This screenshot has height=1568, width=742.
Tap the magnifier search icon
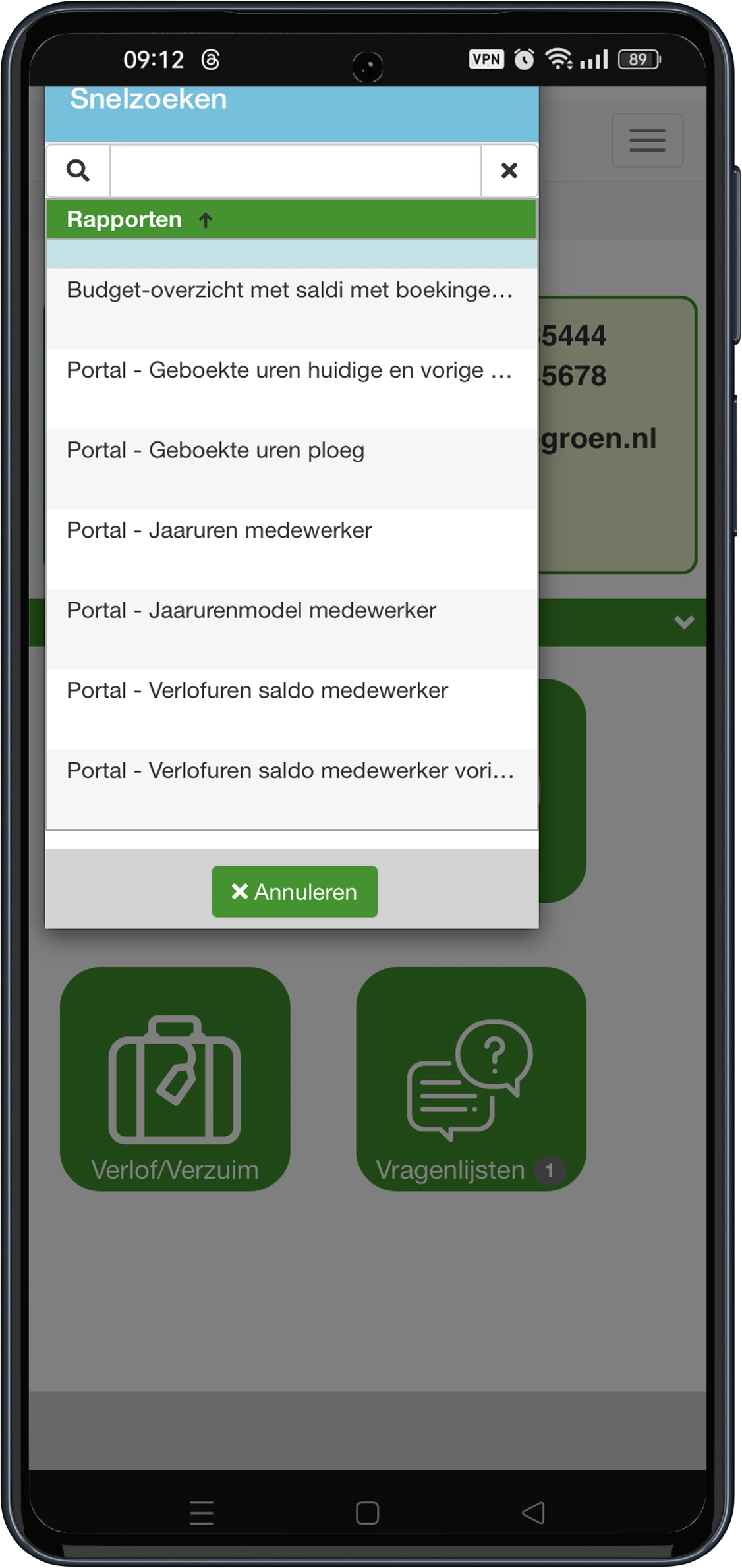(x=78, y=171)
